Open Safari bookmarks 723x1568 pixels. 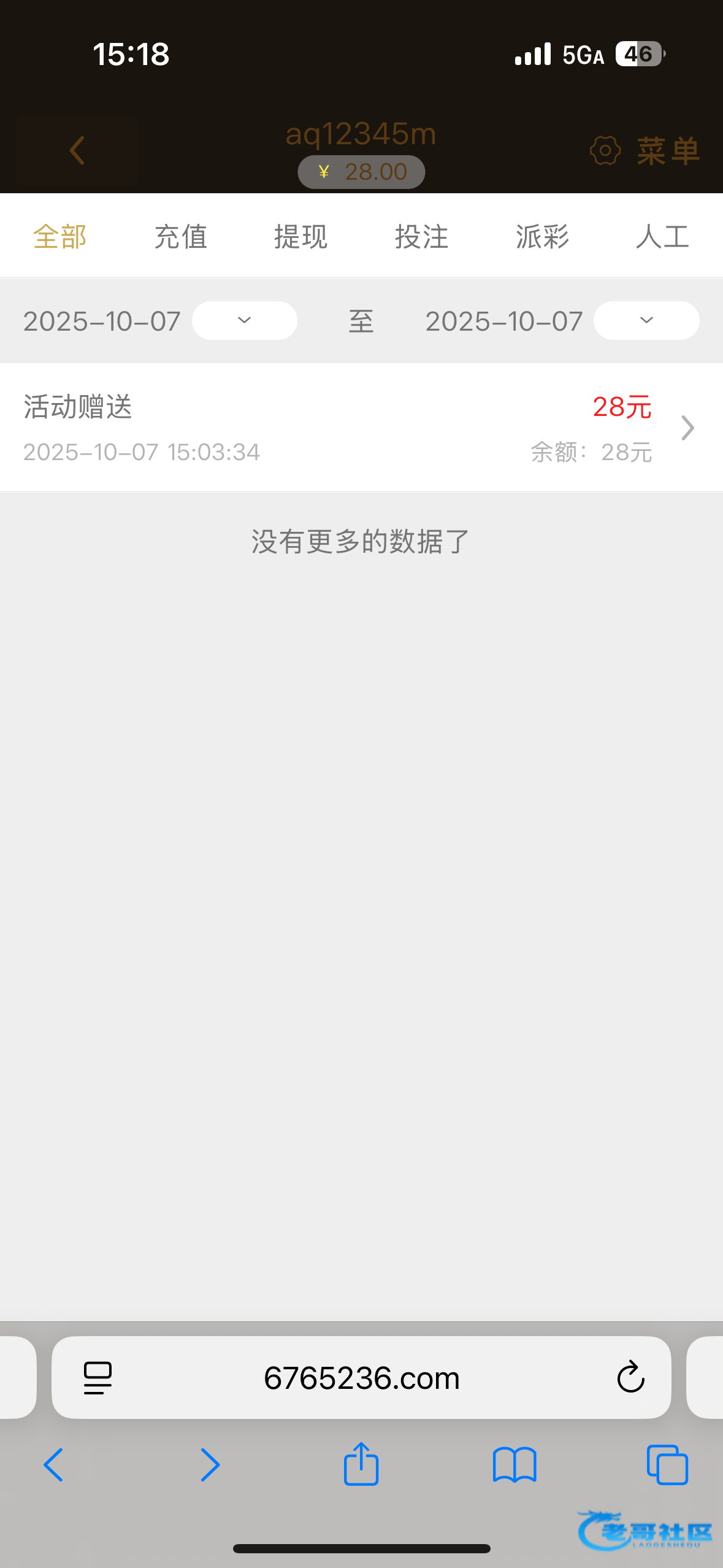[515, 1465]
